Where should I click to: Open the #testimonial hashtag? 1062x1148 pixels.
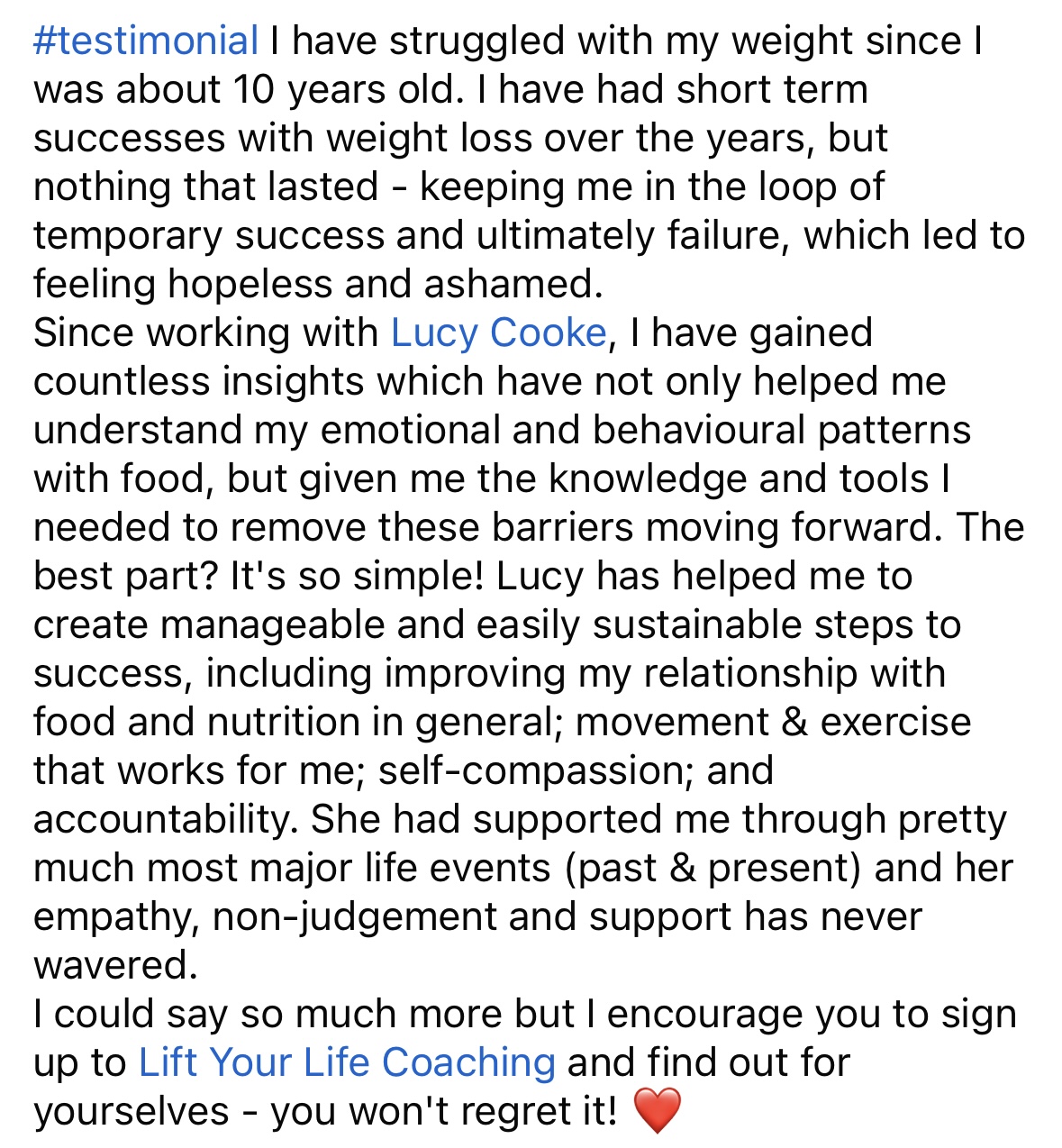tap(146, 41)
